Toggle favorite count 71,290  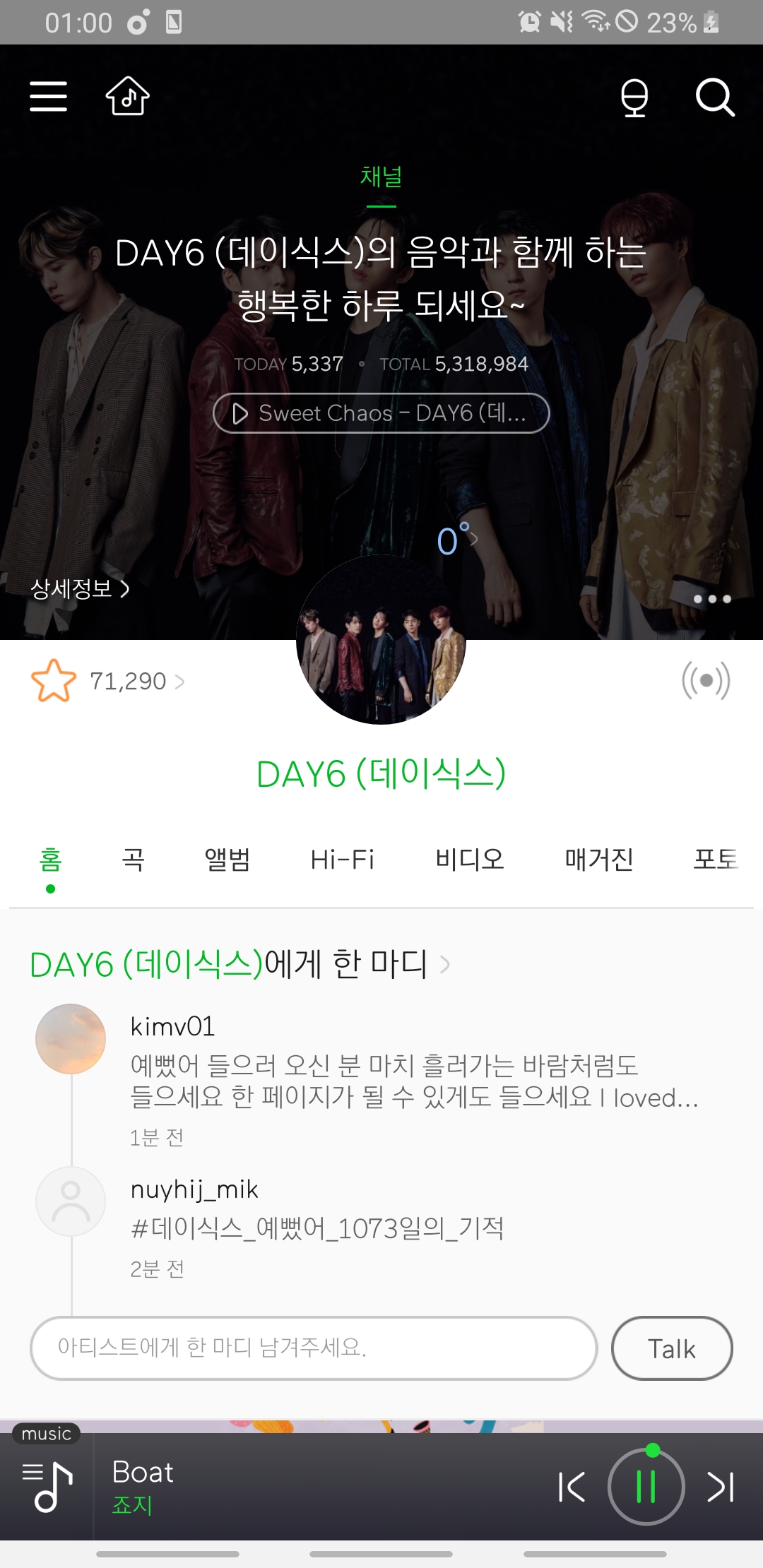(x=131, y=681)
